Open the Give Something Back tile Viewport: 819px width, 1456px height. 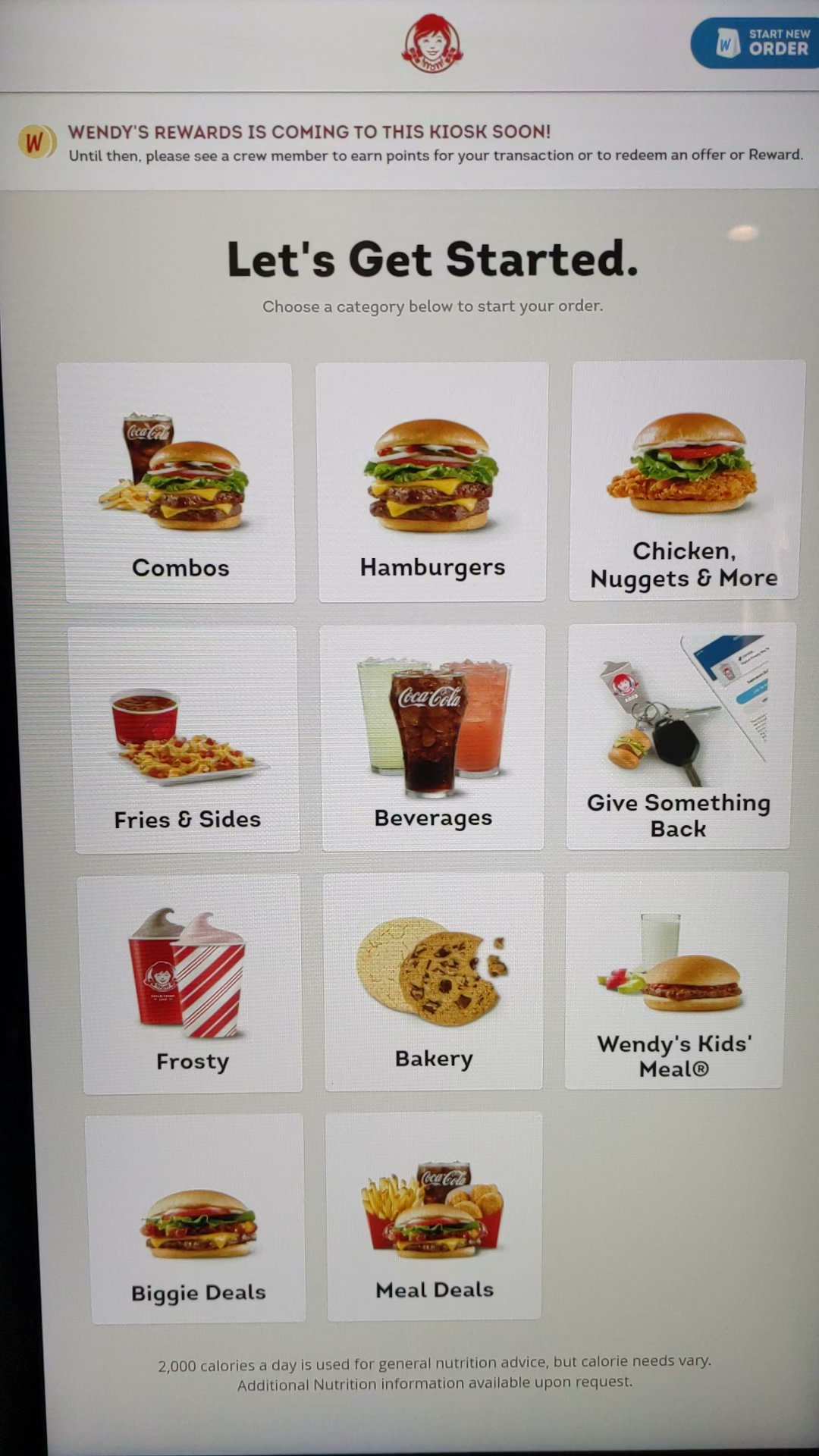[679, 736]
